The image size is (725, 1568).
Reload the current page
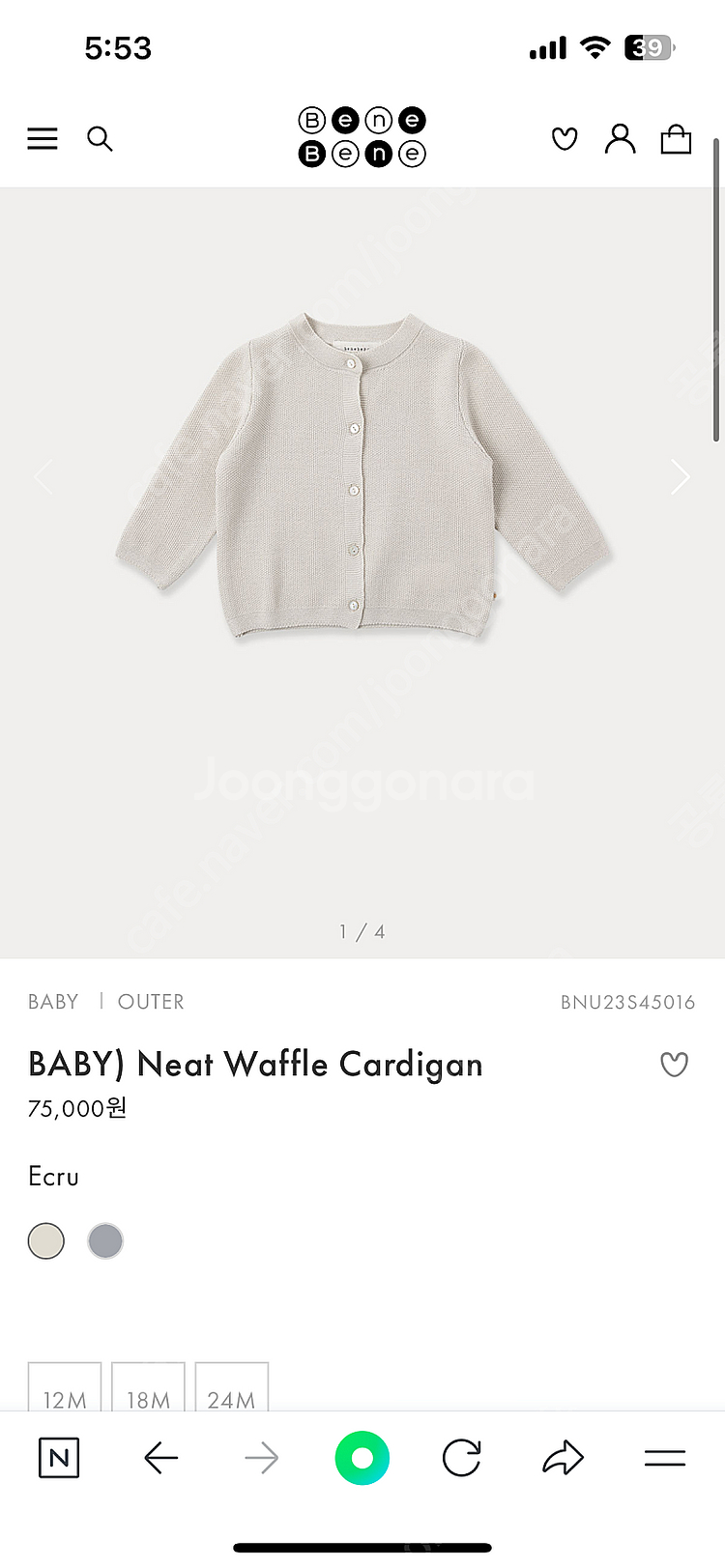tap(461, 1458)
